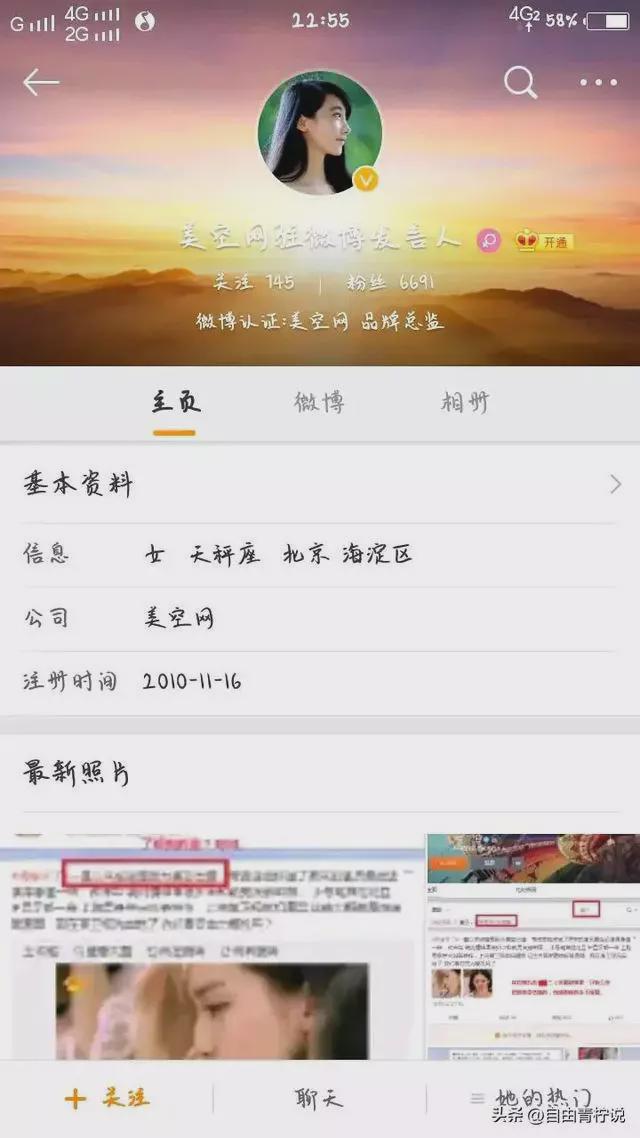The width and height of the screenshot is (640, 1138).
Task: Go back using the arrow icon
Action: pyautogui.click(x=41, y=83)
